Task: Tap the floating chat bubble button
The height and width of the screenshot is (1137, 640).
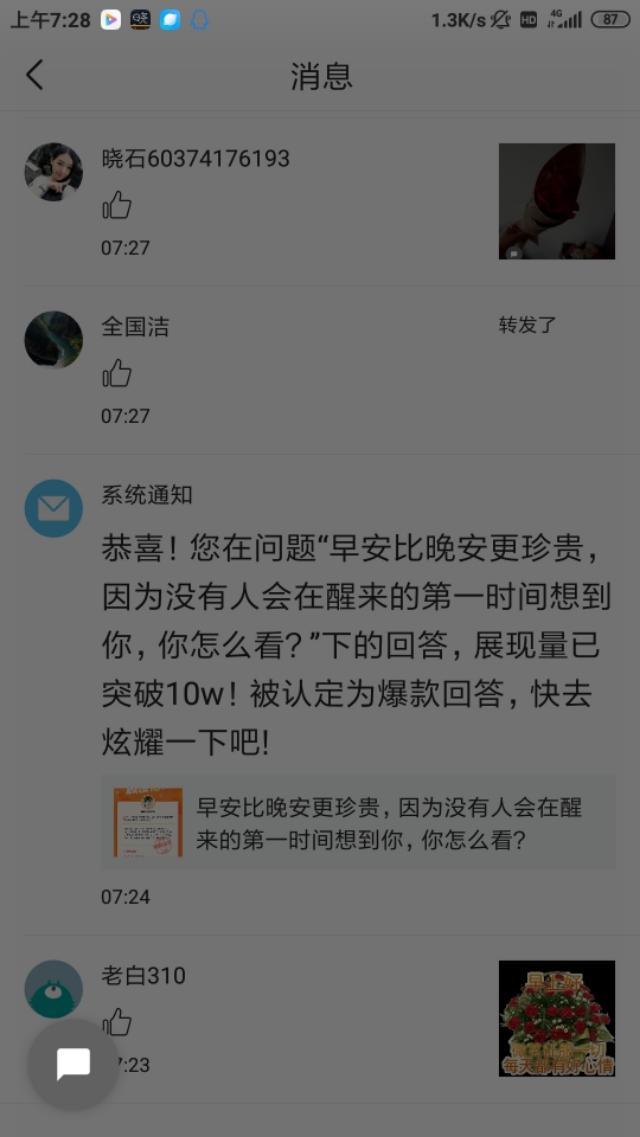Action: pyautogui.click(x=73, y=1064)
